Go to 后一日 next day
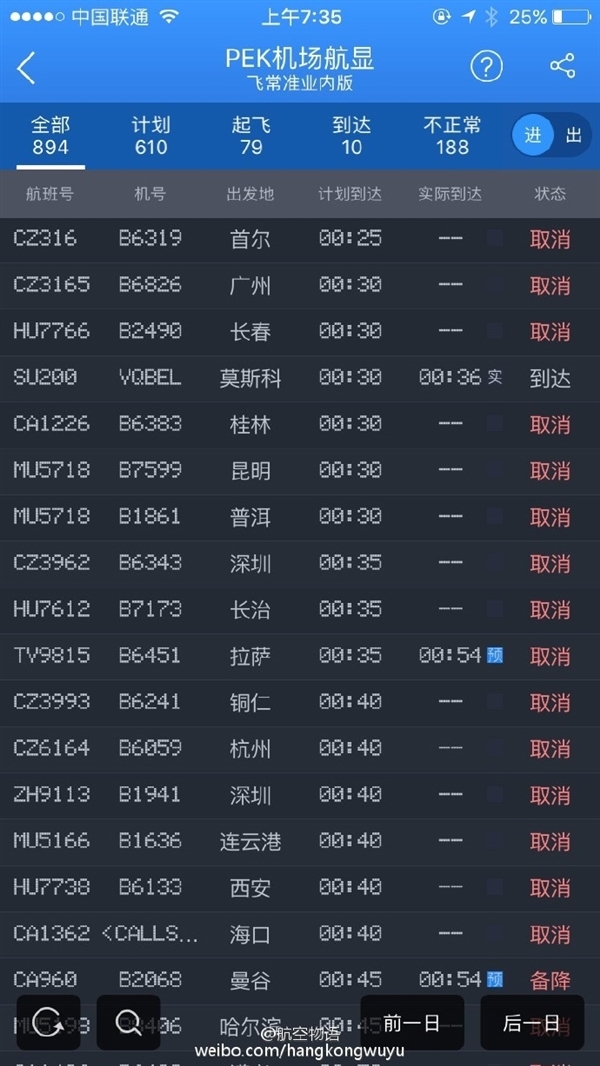Image resolution: width=600 pixels, height=1066 pixels. pos(532,1022)
